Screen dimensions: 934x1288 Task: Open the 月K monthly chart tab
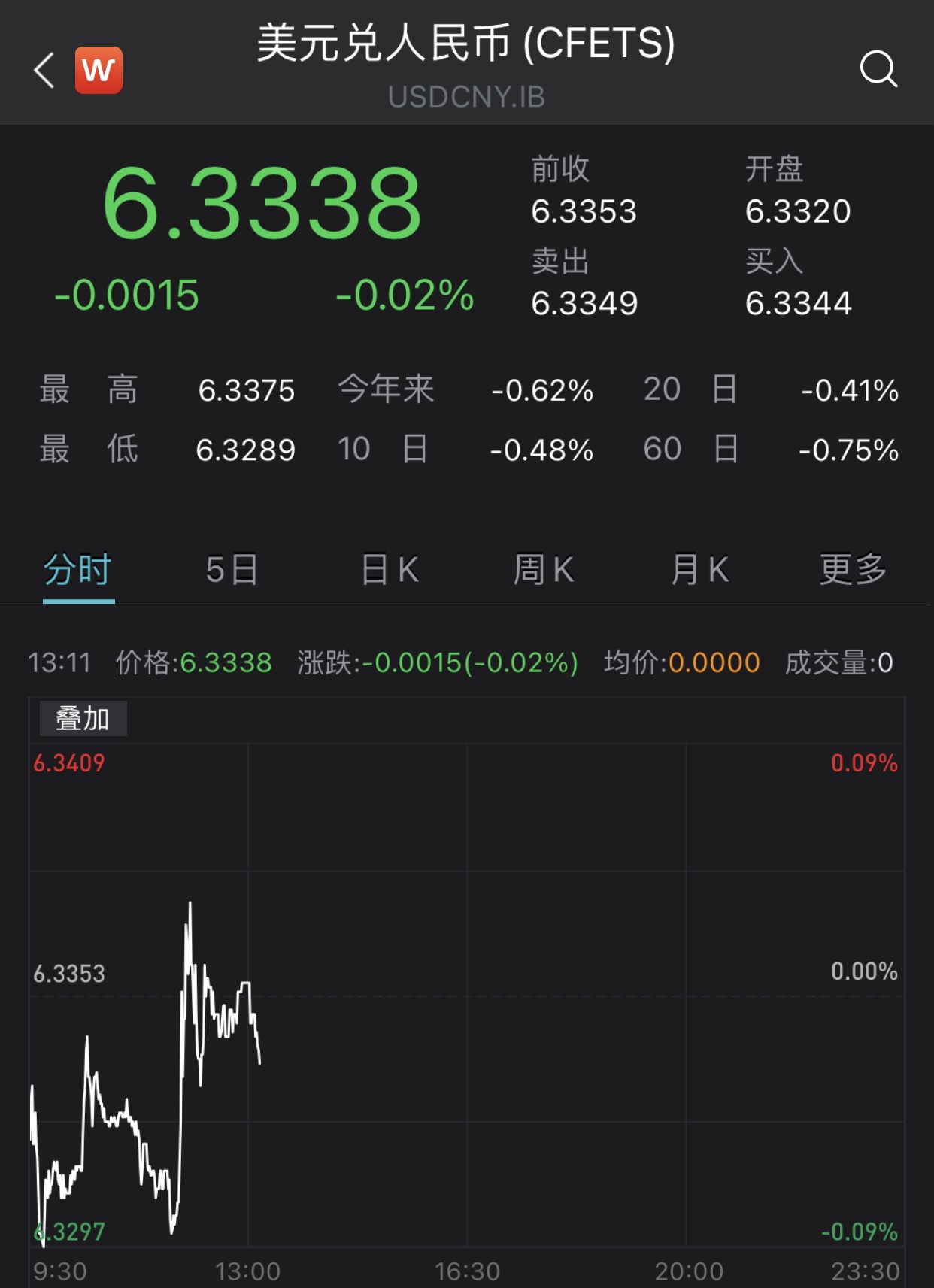699,570
